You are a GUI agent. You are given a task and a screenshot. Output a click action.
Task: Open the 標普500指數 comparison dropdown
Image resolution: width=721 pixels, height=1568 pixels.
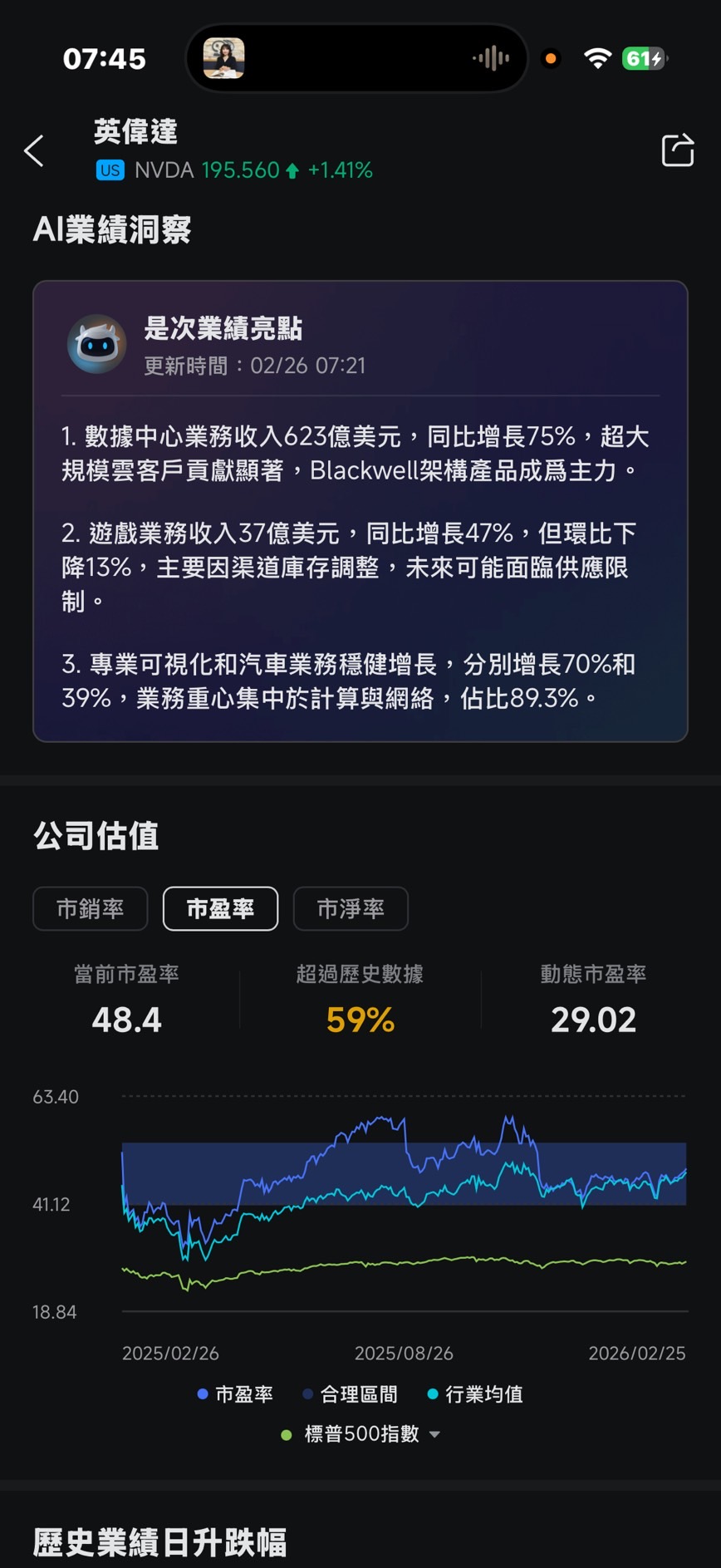click(363, 1433)
